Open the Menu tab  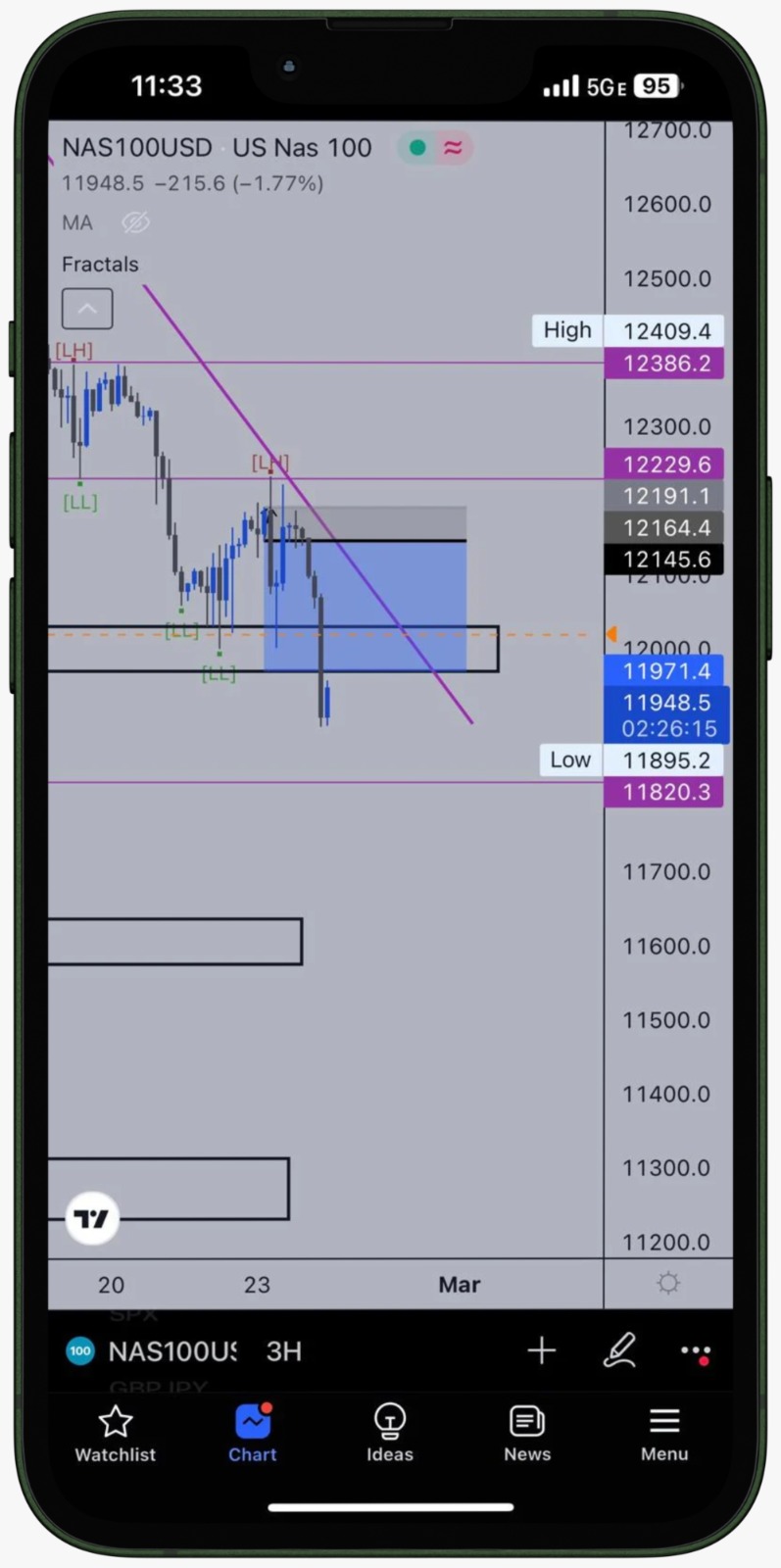tap(664, 1433)
